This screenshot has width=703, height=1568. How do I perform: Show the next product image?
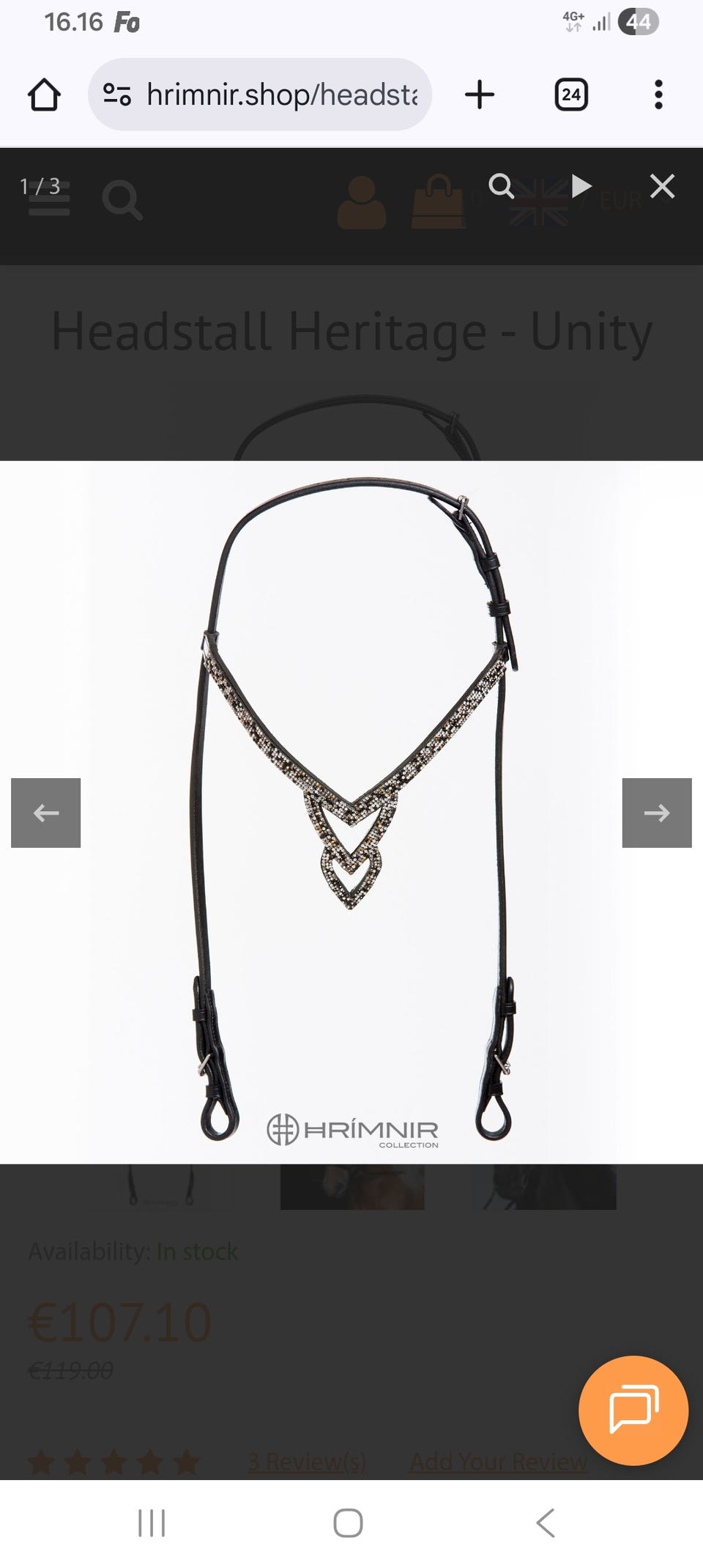click(657, 813)
